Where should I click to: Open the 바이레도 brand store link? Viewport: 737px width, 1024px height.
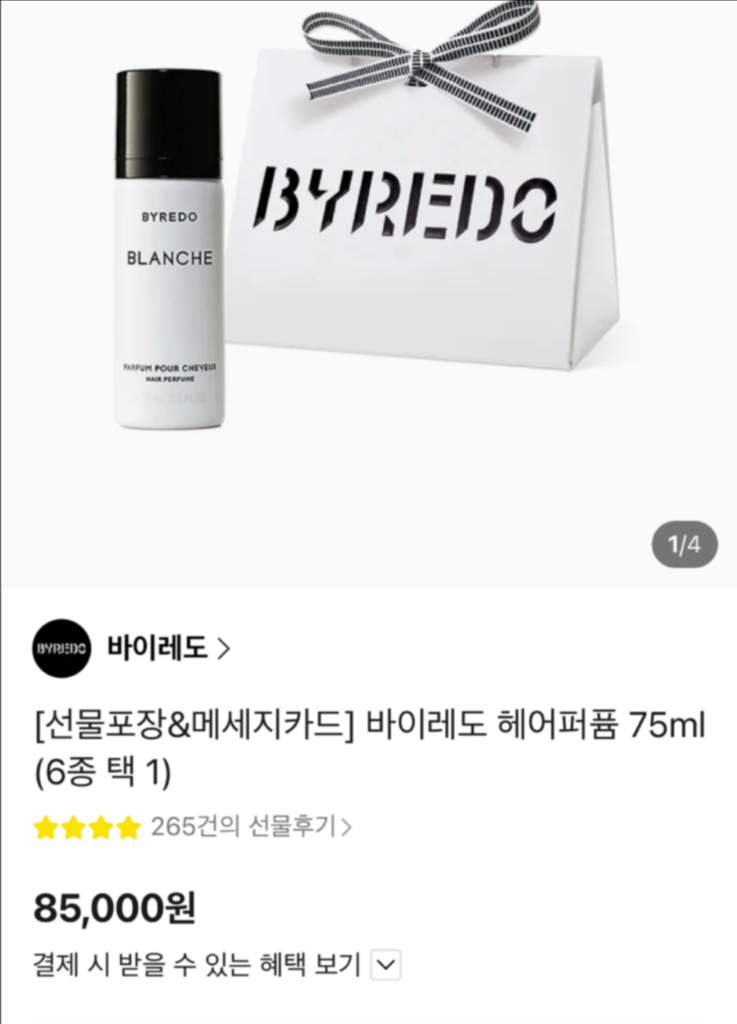click(x=162, y=648)
